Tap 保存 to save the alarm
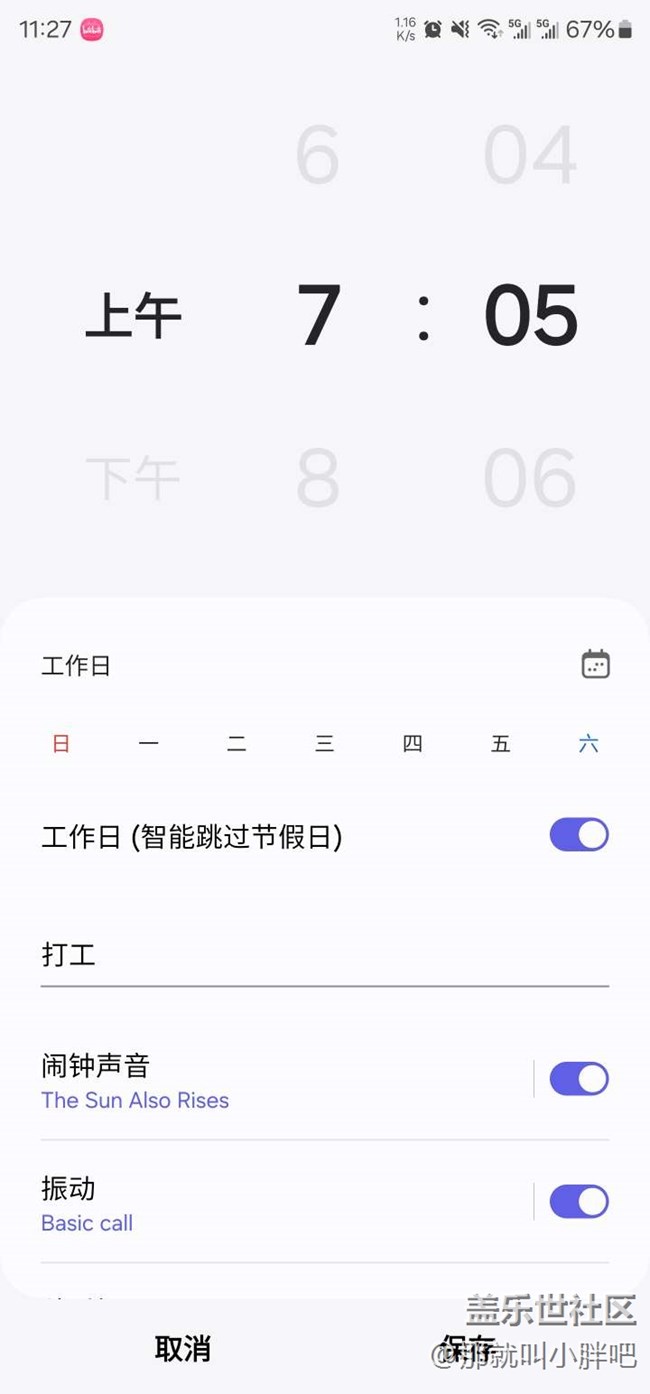 coord(468,1349)
